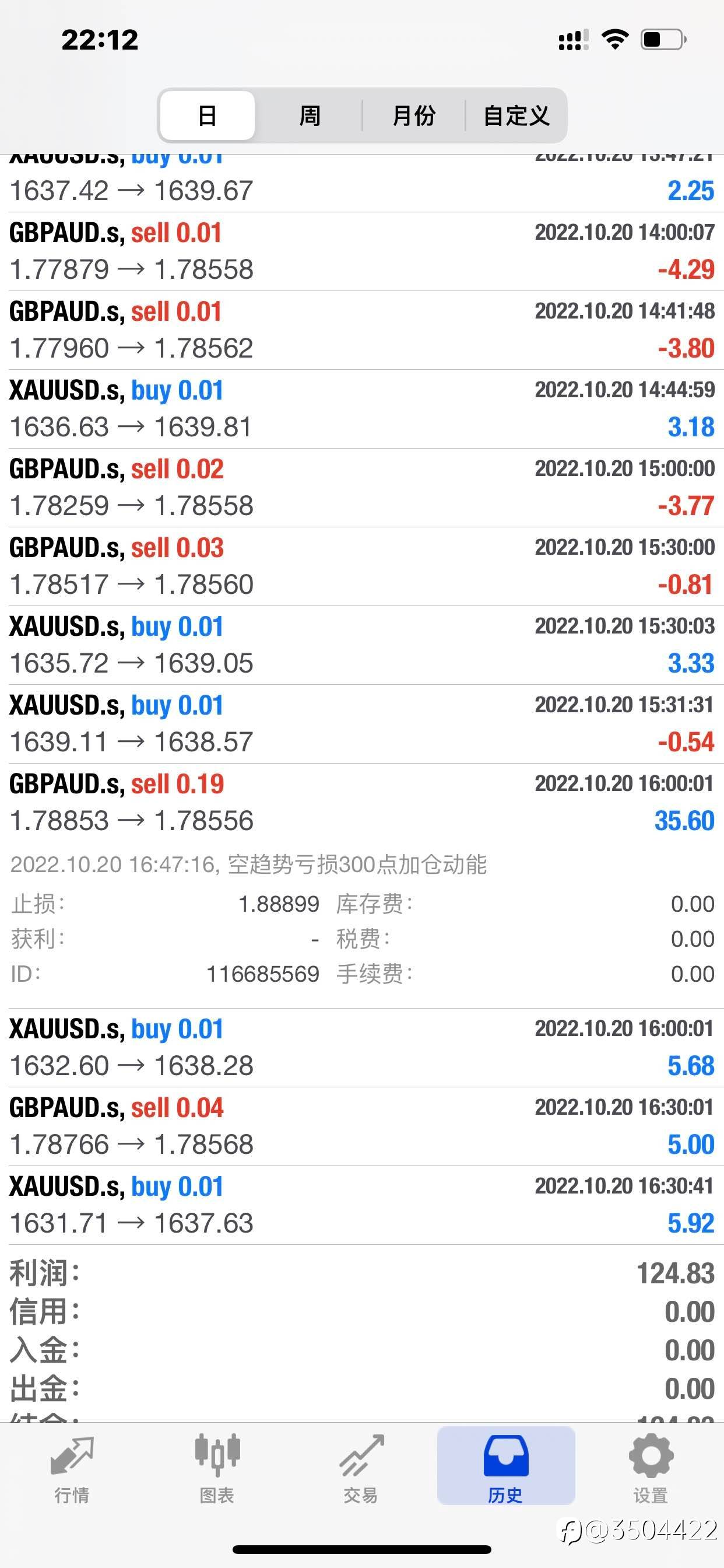Collapse the GBPAUD.s sell 0.19 trade details
Viewport: 724px width, 1568px height.
(x=362, y=802)
